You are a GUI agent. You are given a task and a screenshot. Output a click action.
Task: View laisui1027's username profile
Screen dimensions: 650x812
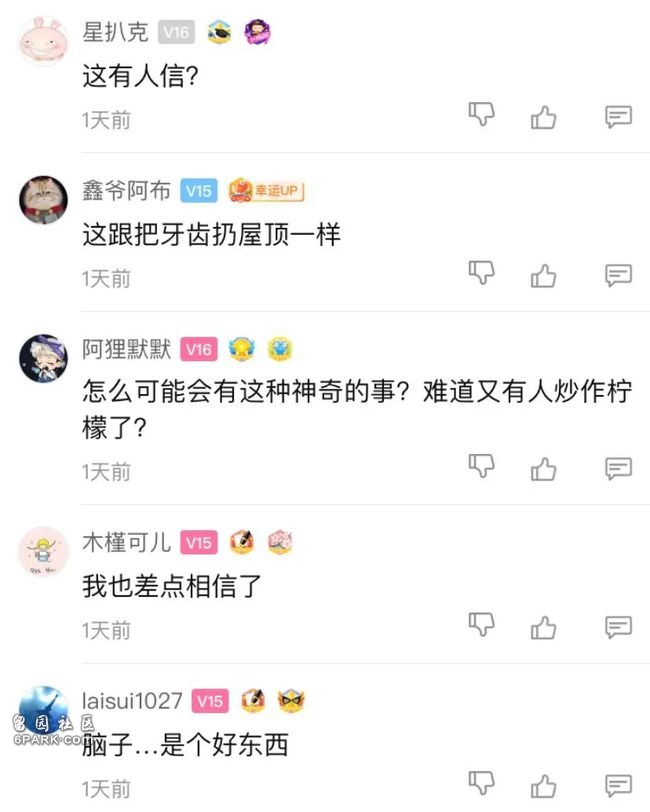pos(132,701)
